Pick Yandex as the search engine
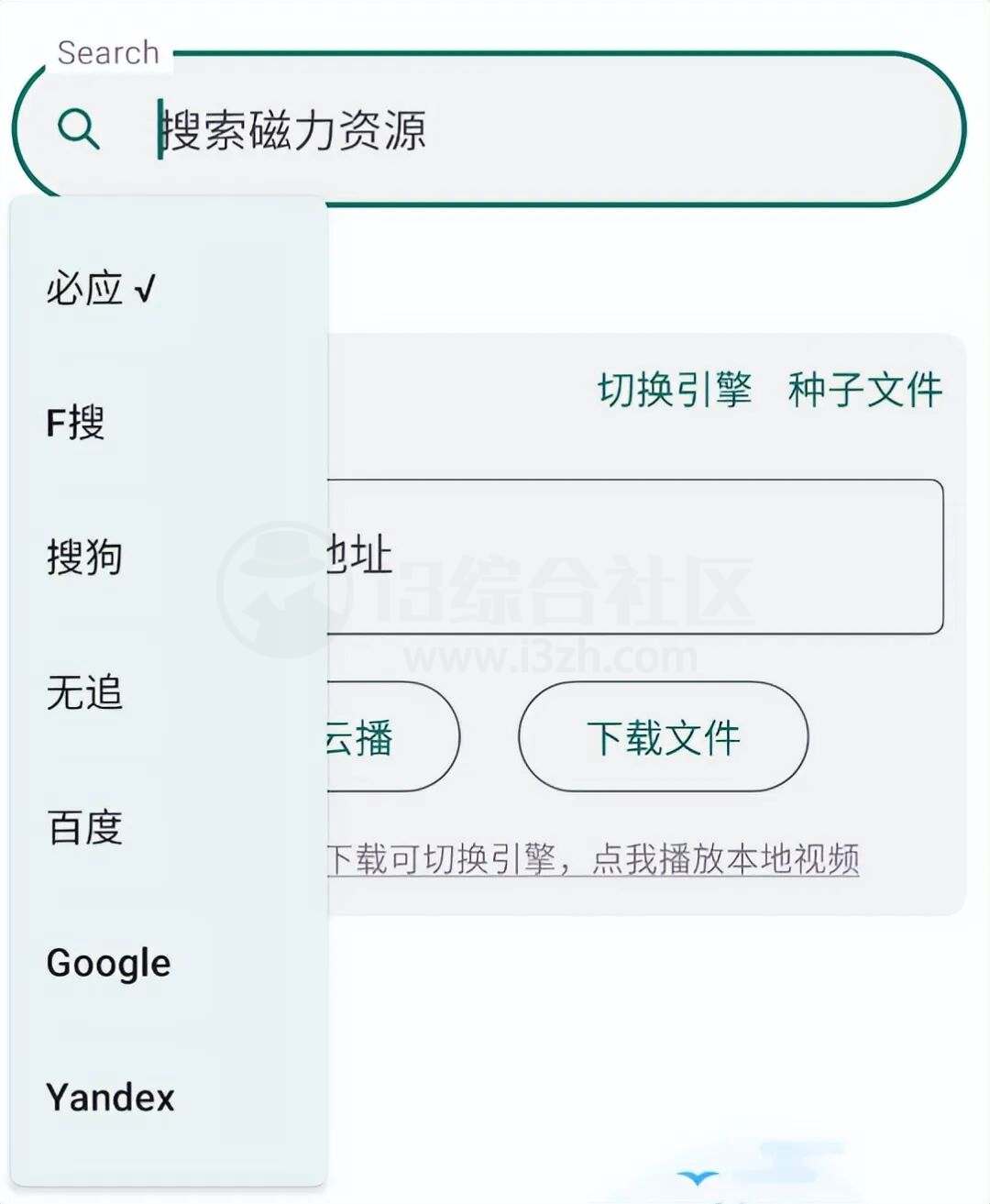990x1204 pixels. (x=110, y=1097)
